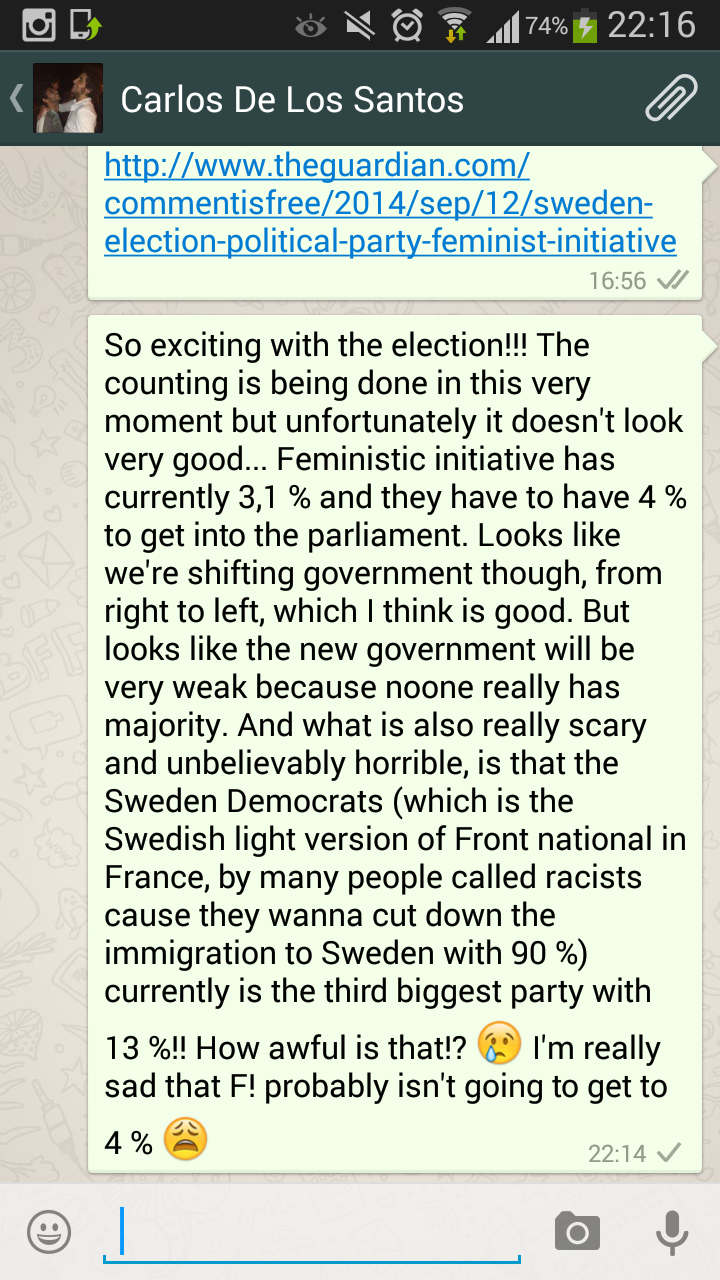The image size is (720, 1280).
Task: Open the emoji picker
Action: [48, 1232]
